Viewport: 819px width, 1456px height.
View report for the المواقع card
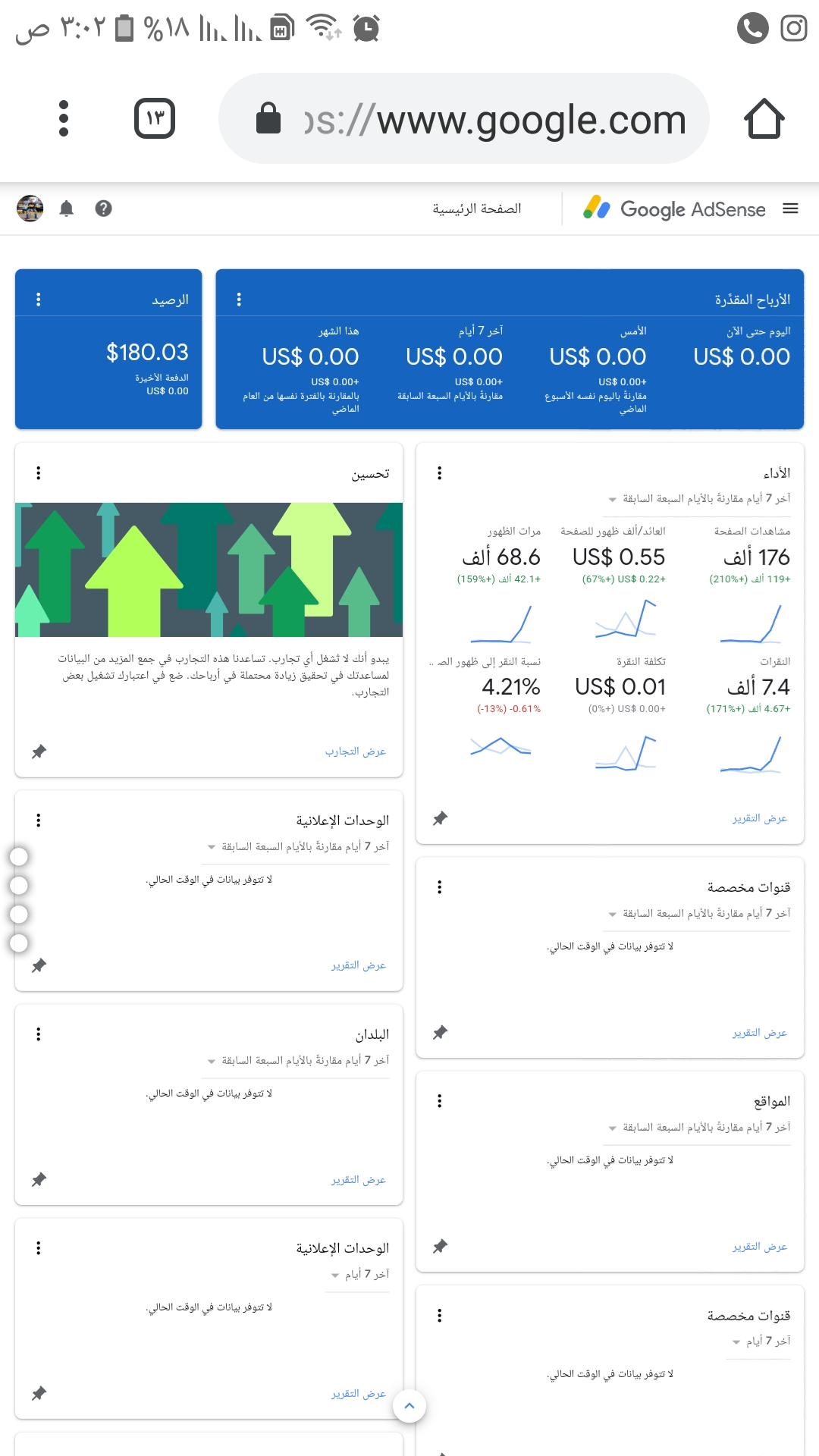coord(760,1247)
